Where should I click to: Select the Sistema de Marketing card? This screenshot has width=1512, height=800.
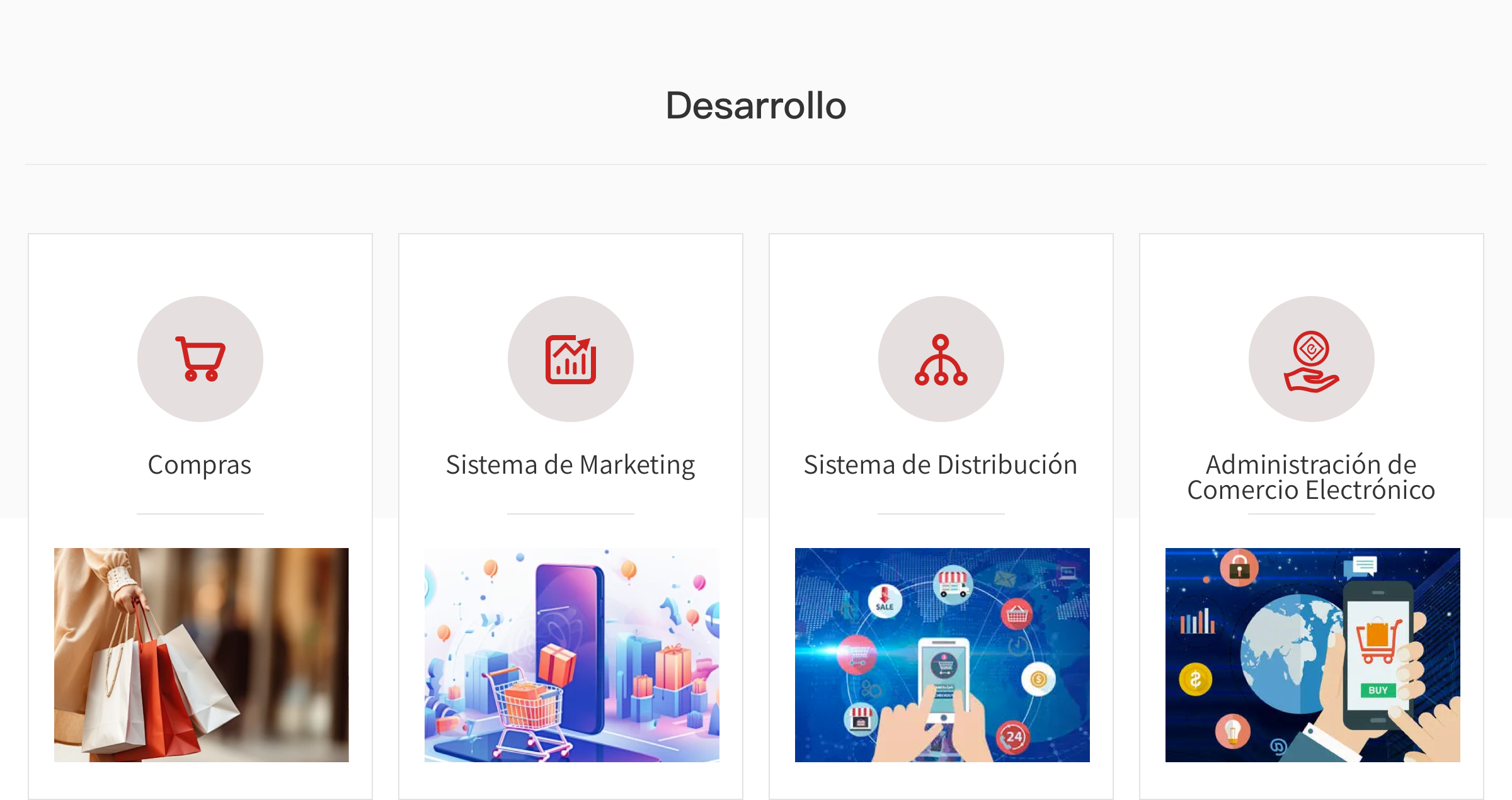570,465
